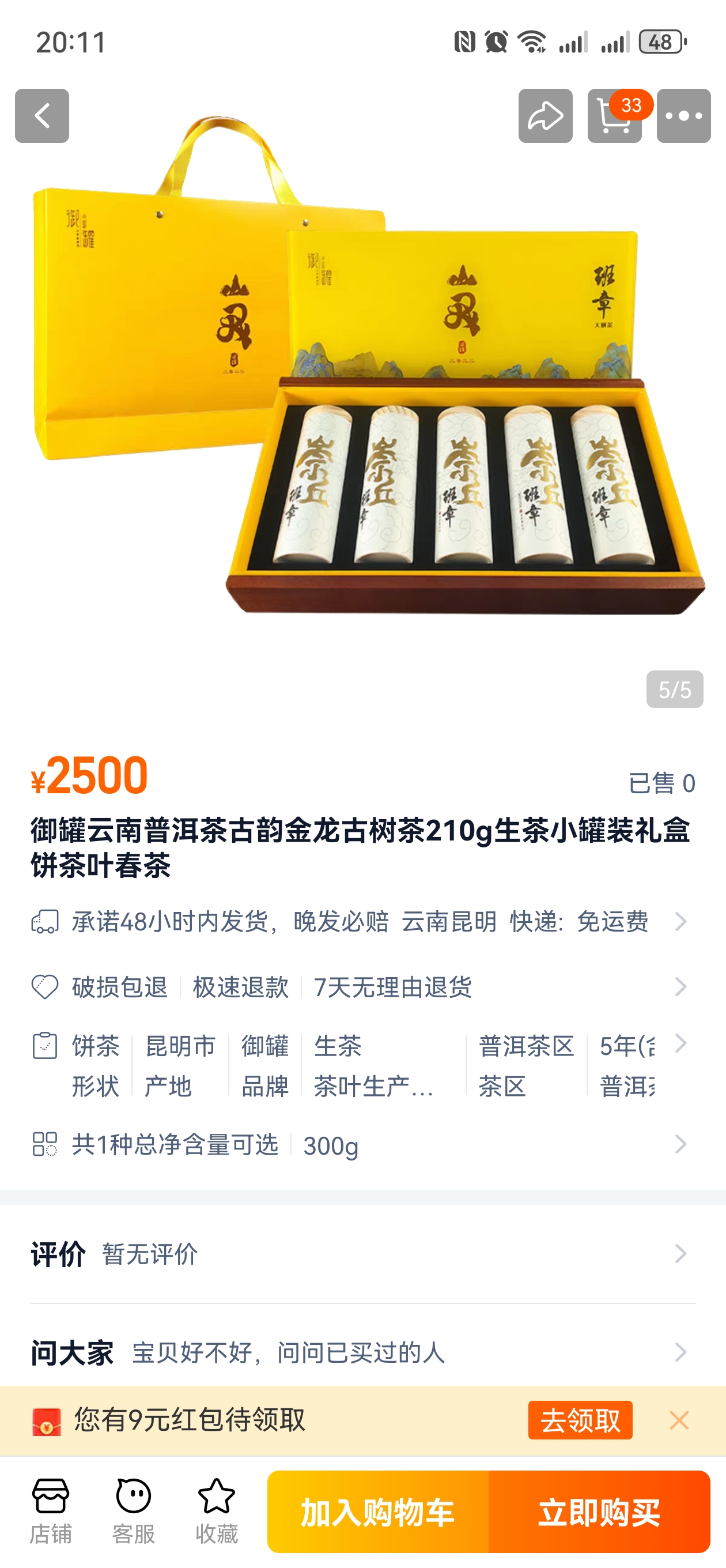Dismiss the red packet banner

679,1420
